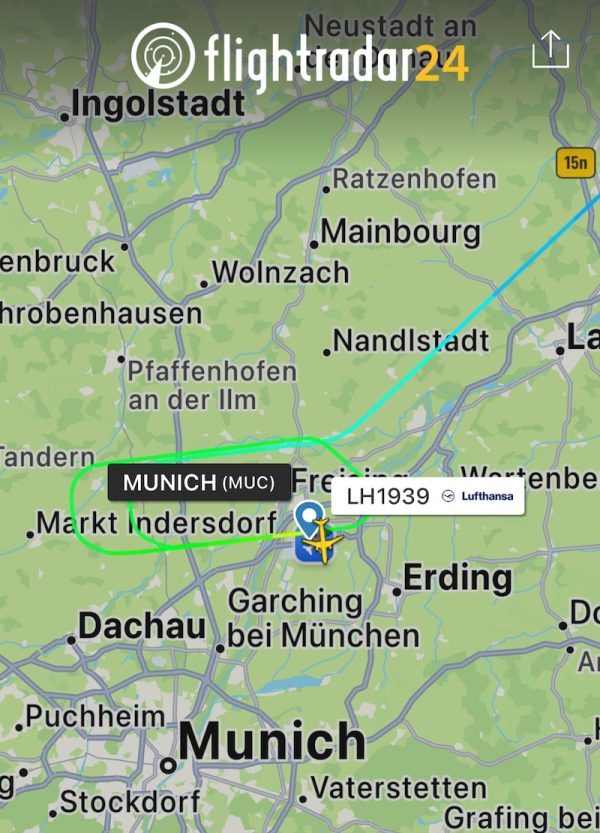Open the LH1939 Lufthansa flight label
The width and height of the screenshot is (600, 833).
click(x=427, y=496)
